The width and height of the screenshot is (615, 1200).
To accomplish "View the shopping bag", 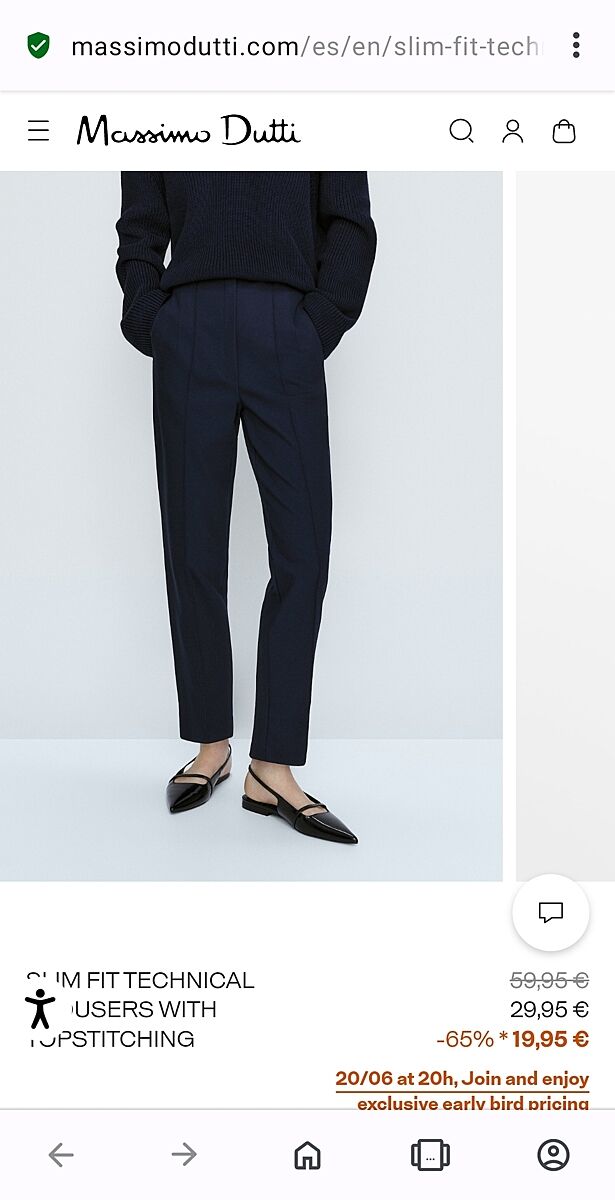I will [x=564, y=131].
